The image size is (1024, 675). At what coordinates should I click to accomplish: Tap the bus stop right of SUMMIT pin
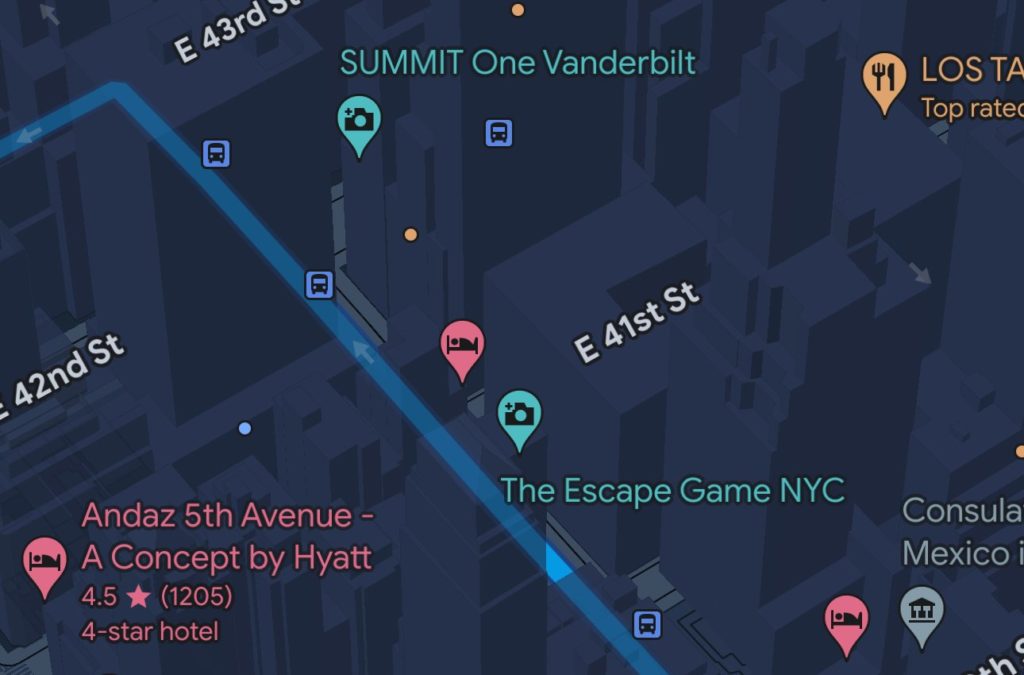[x=498, y=132]
